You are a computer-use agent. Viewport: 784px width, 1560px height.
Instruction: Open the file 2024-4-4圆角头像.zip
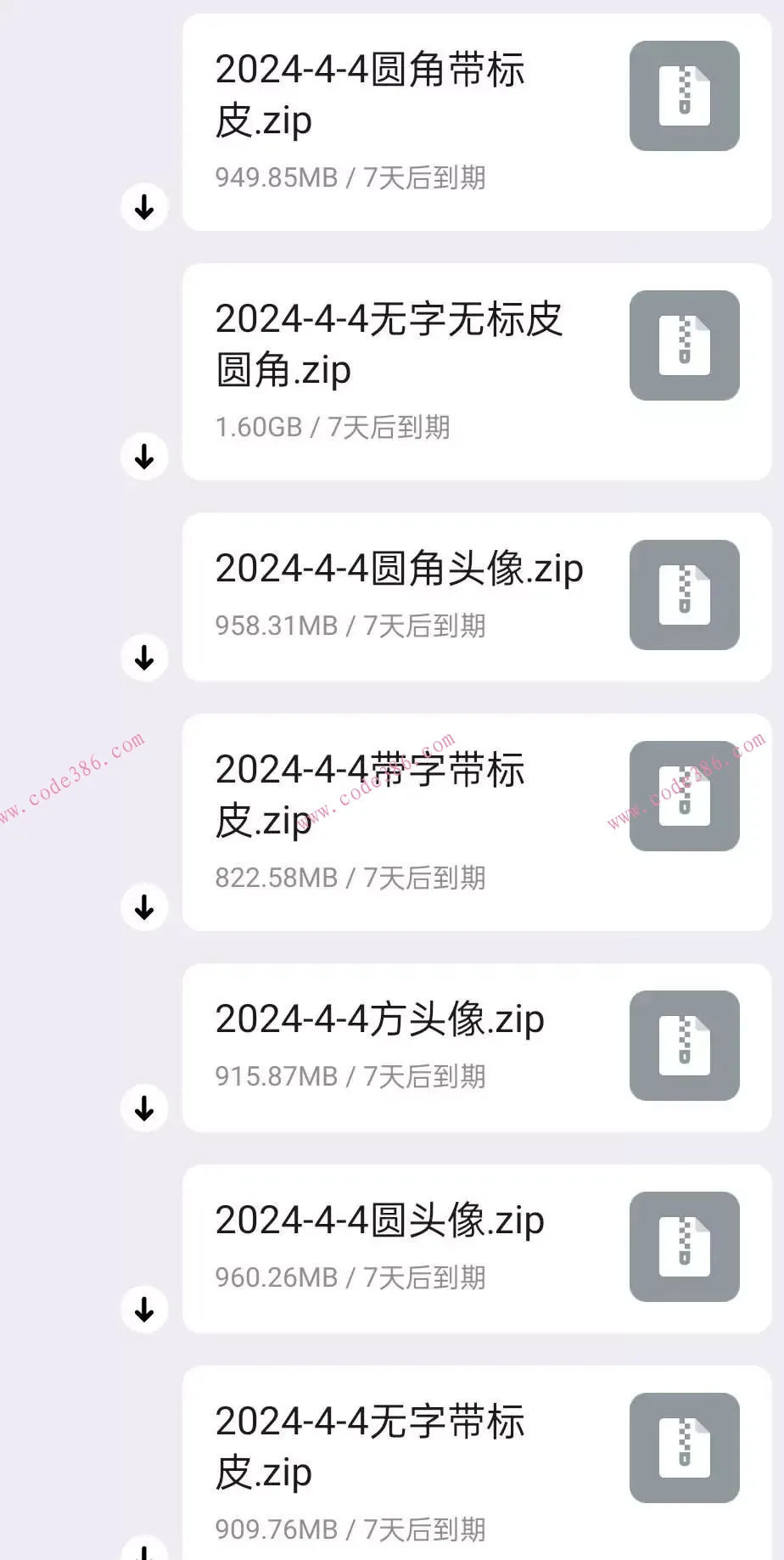399,570
